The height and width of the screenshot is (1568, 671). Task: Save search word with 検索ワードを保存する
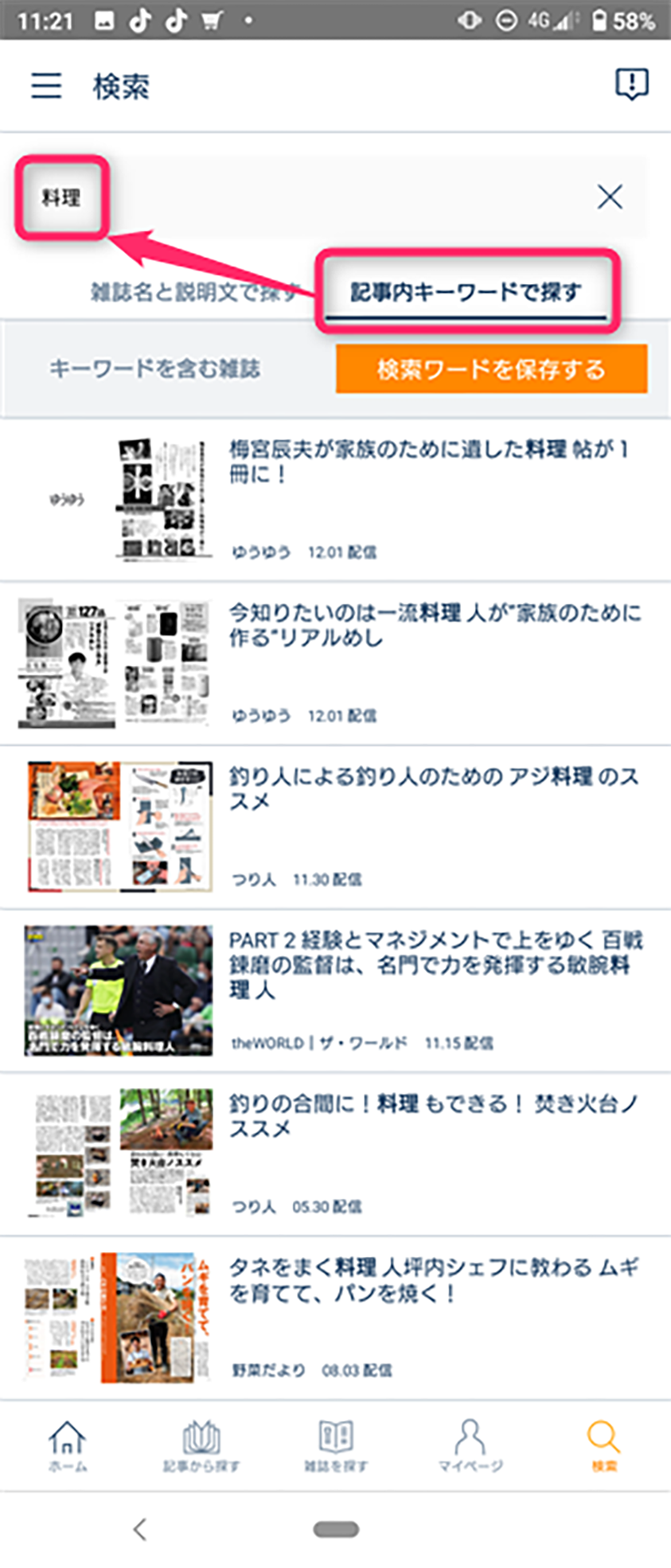pyautogui.click(x=491, y=369)
